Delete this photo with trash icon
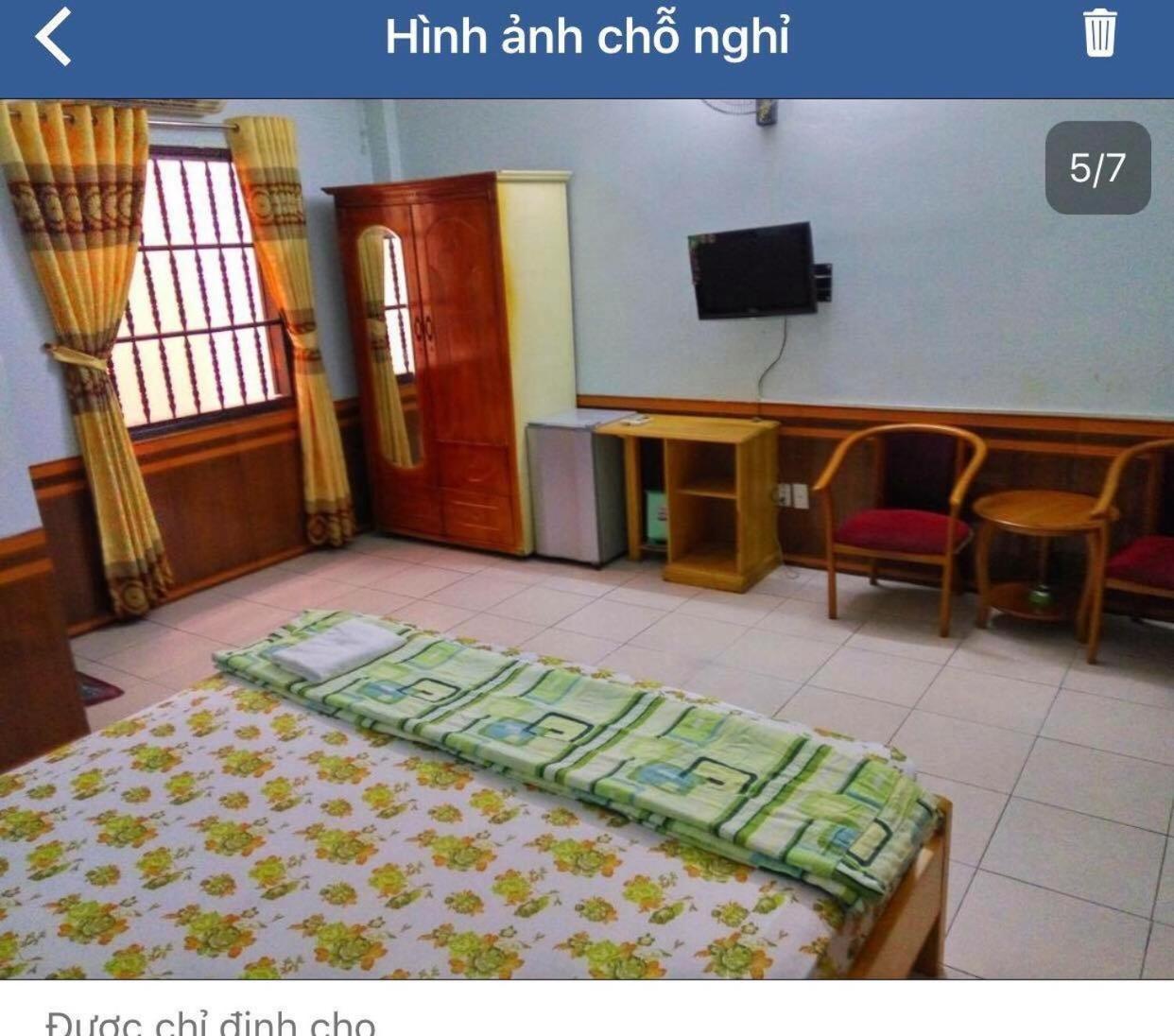The width and height of the screenshot is (1174, 1036). point(1098,34)
